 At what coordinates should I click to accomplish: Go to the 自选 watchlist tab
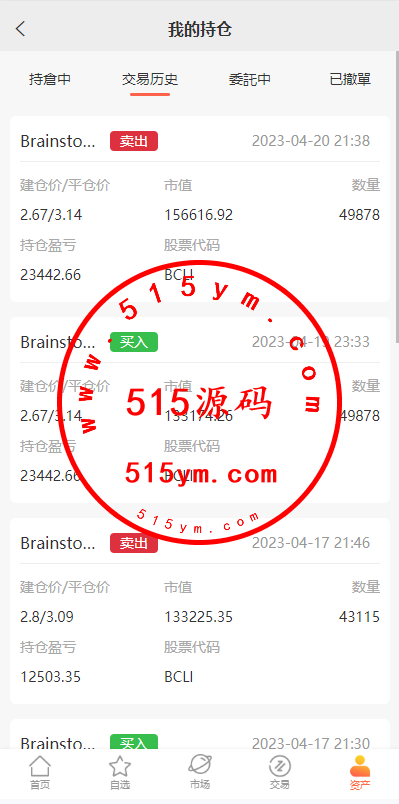click(x=119, y=773)
